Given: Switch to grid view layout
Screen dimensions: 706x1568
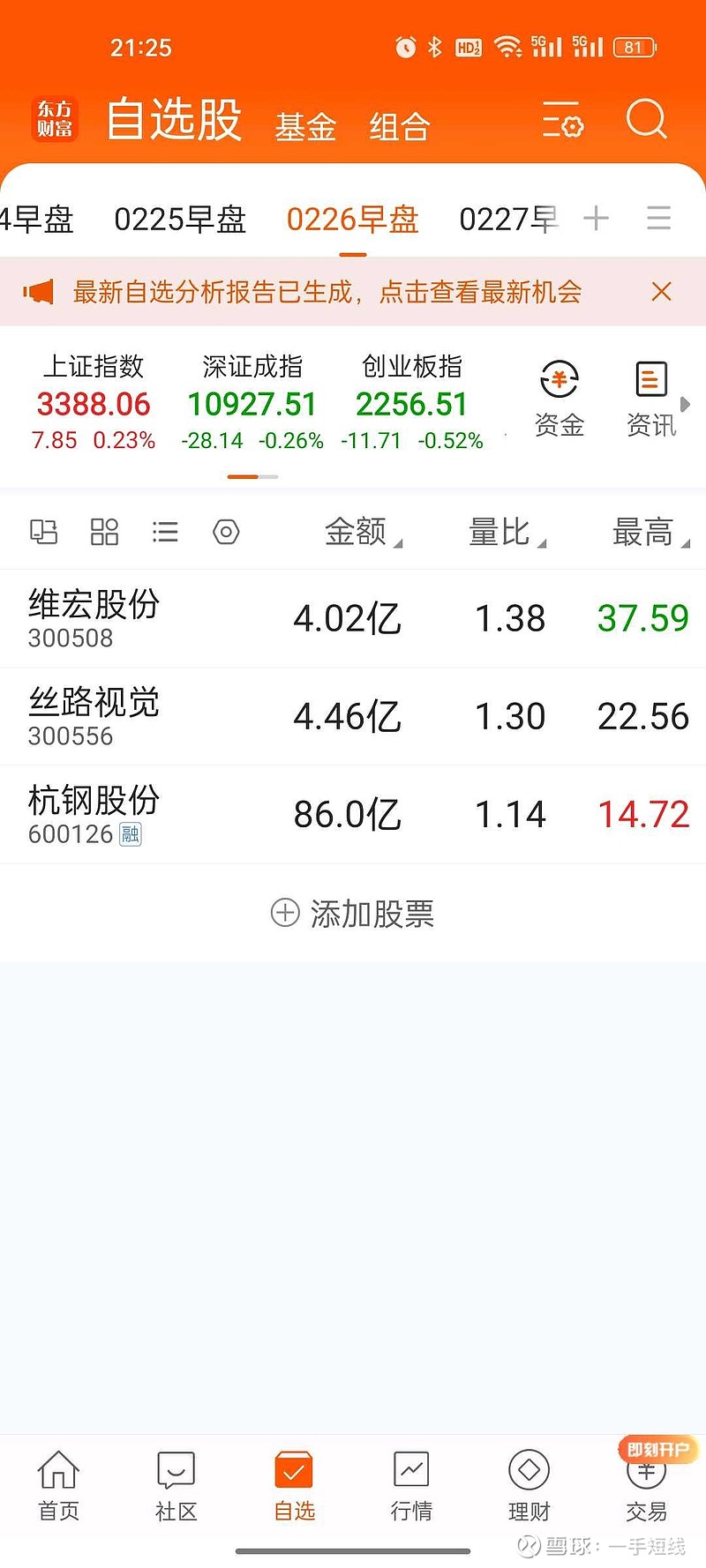Looking at the screenshot, I should tap(104, 532).
